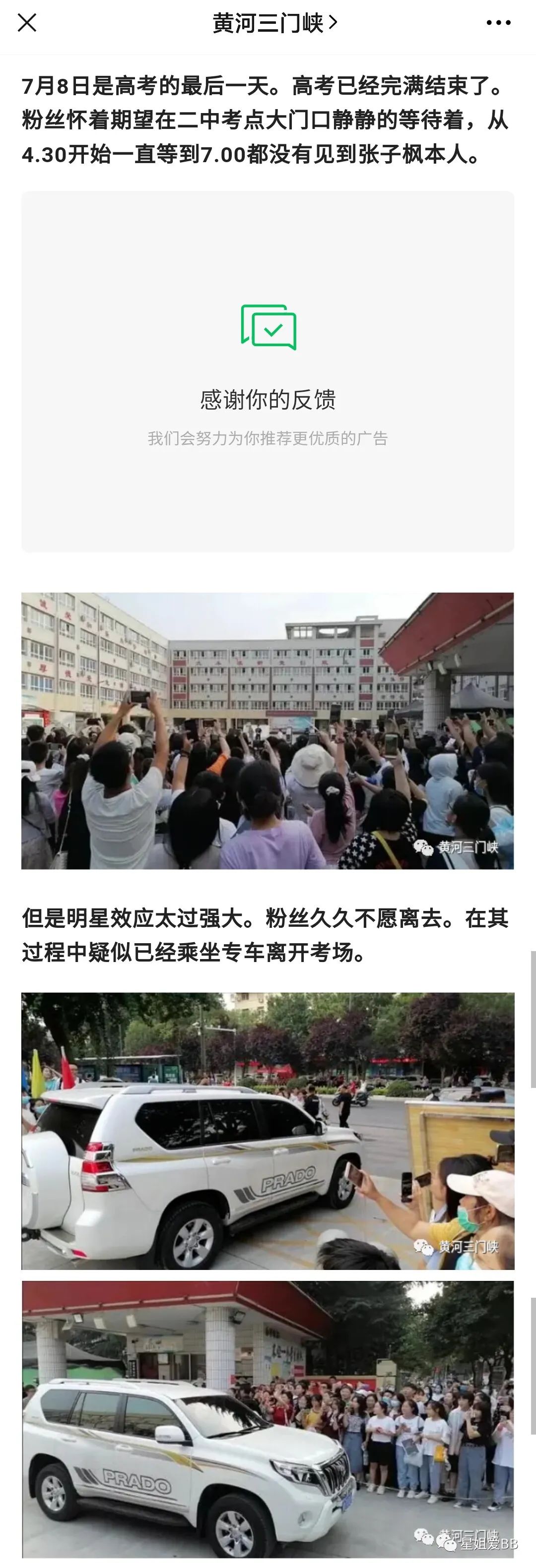The height and width of the screenshot is (1568, 536).
Task: Close the article page
Action: coord(27,23)
